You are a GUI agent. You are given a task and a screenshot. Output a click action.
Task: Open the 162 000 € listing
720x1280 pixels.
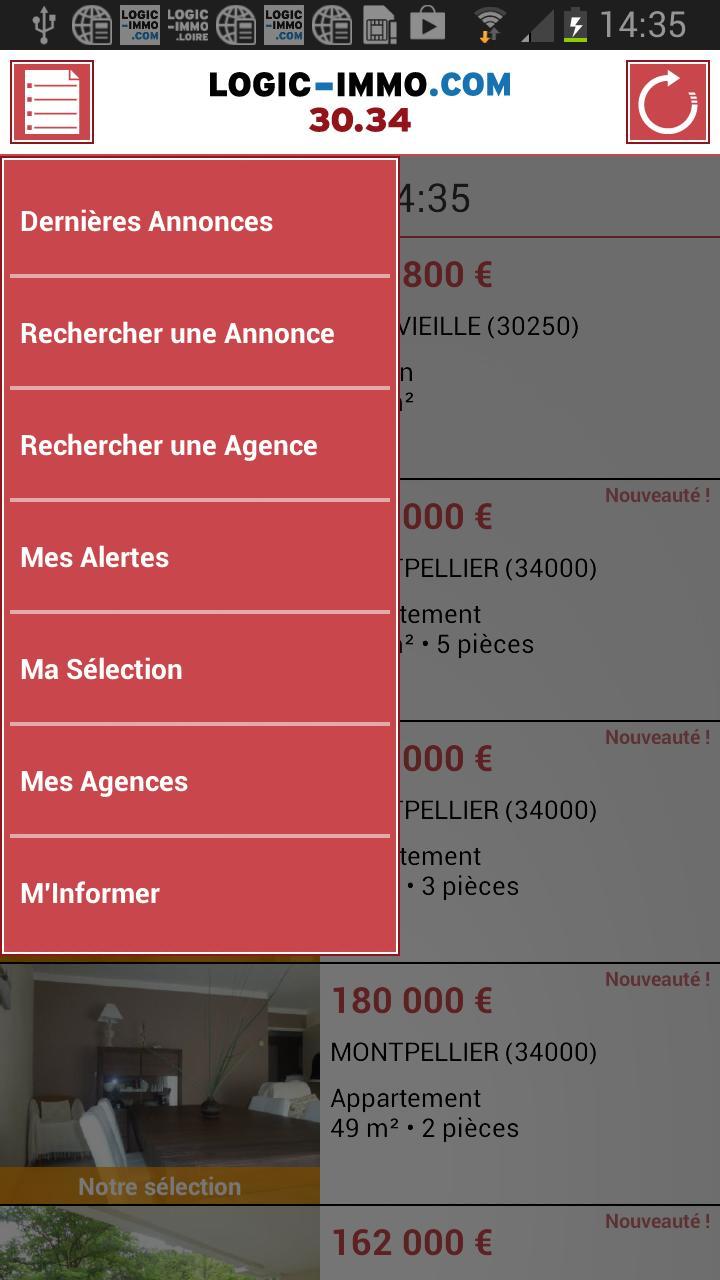(x=500, y=1244)
